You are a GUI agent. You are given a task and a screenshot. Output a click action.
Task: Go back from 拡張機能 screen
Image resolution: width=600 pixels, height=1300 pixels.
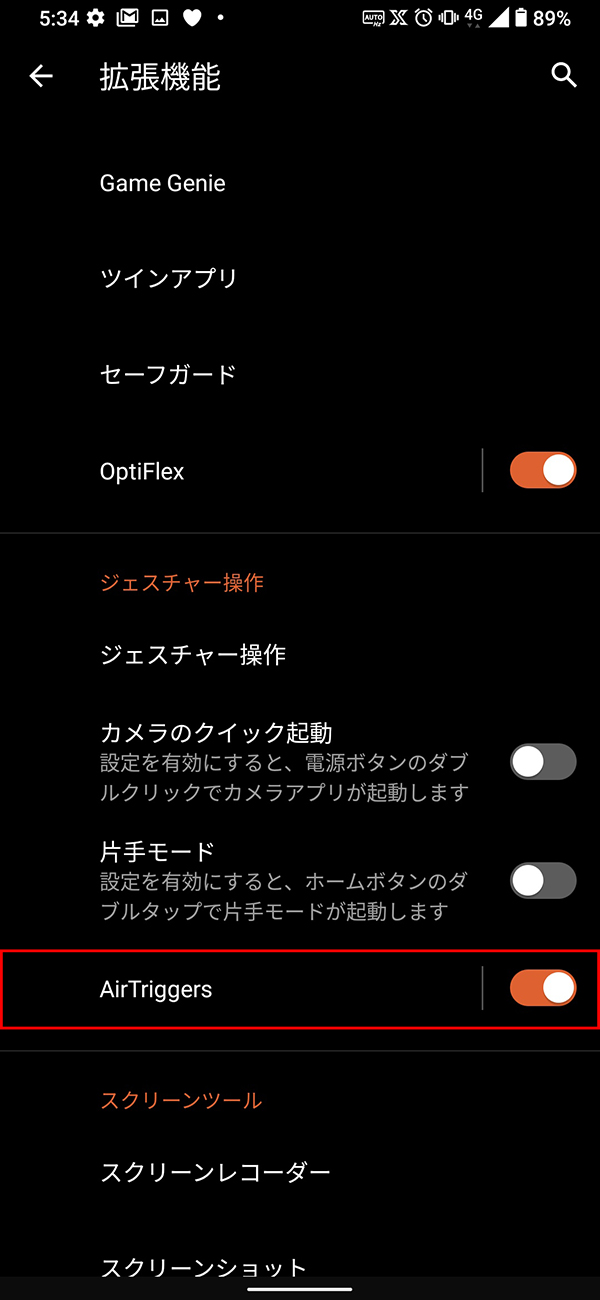[41, 76]
